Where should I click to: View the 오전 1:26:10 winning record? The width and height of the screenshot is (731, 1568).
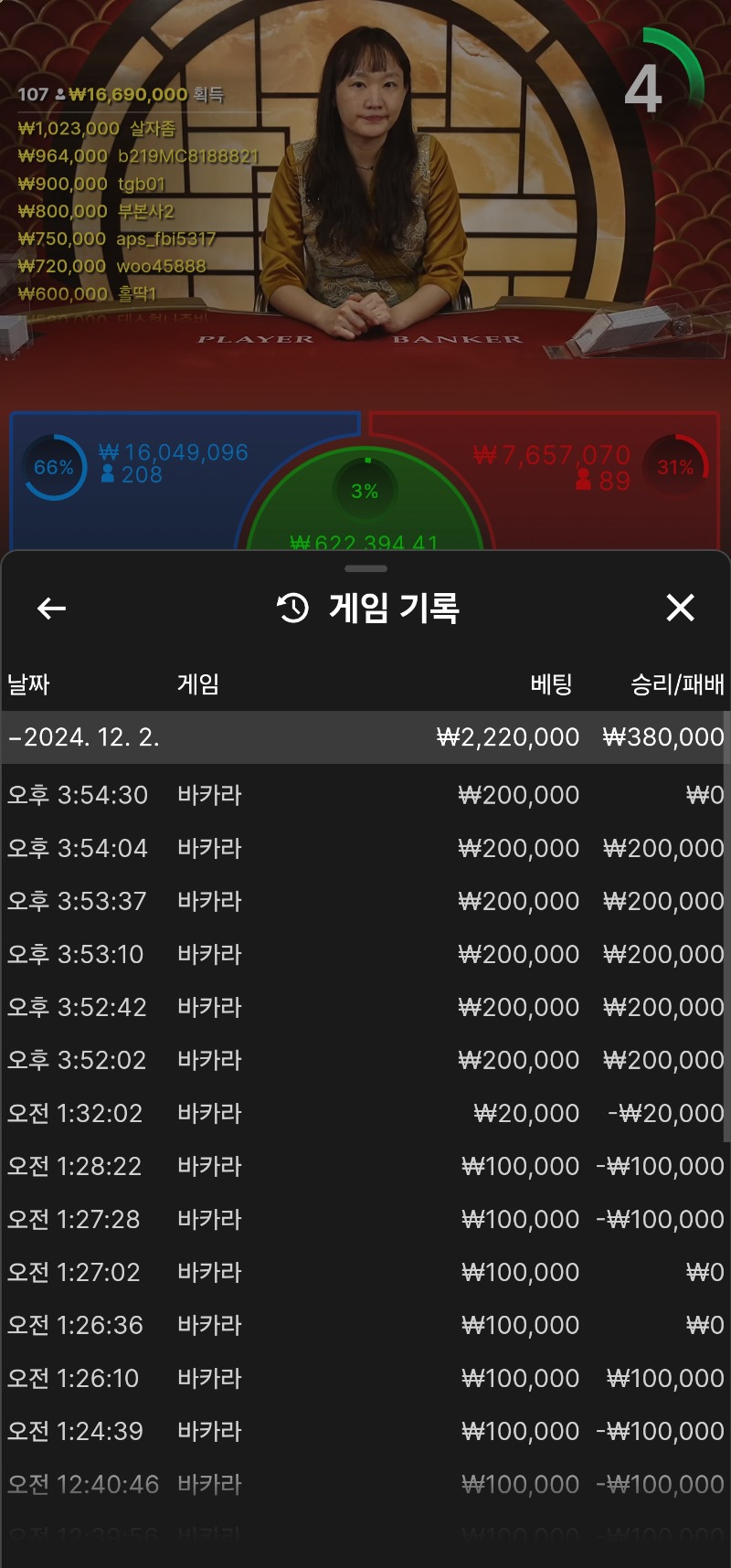[x=364, y=1378]
